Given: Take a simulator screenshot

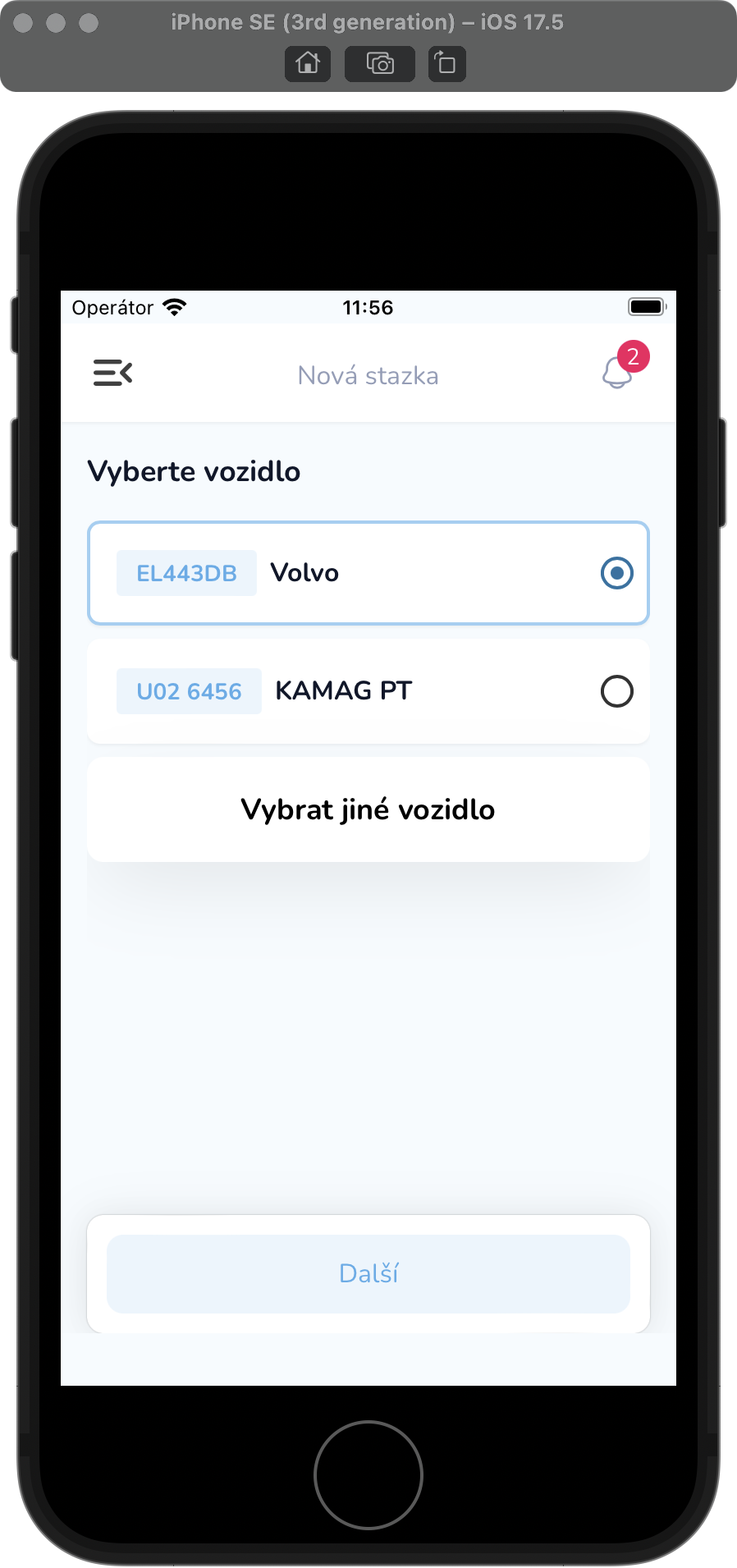Looking at the screenshot, I should coord(380,63).
